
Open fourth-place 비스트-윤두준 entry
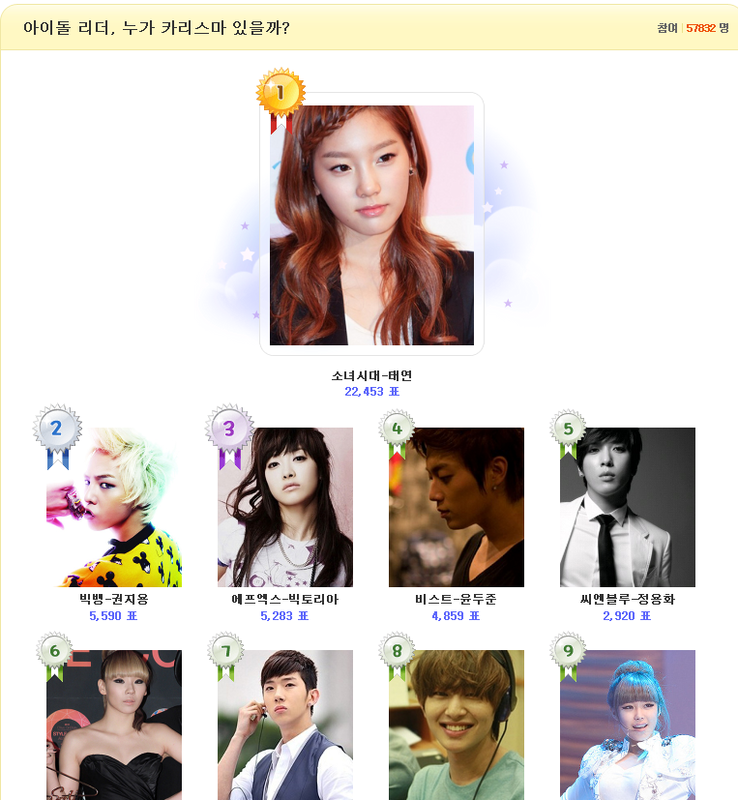coord(456,507)
